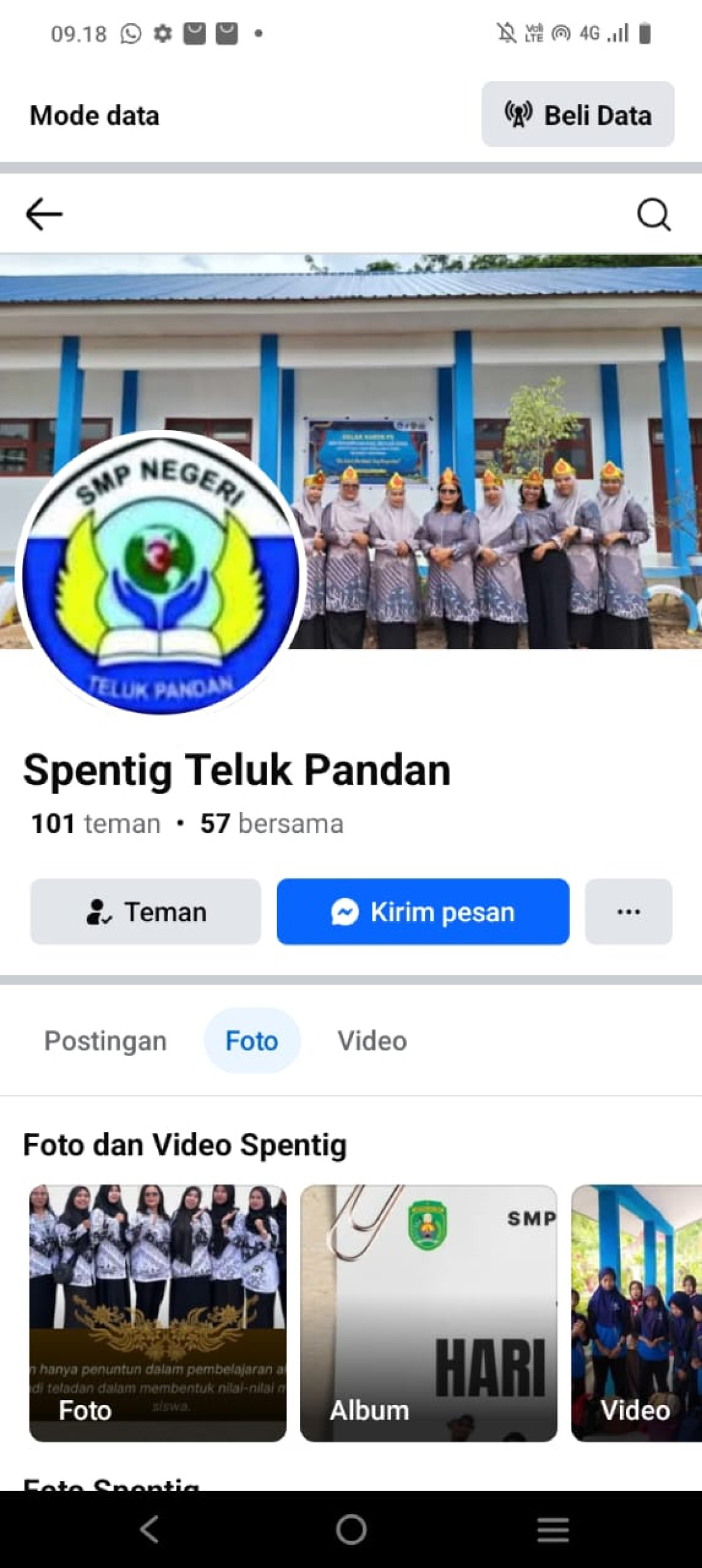Tap the Beli Data button
The height and width of the screenshot is (1568, 702).
pyautogui.click(x=577, y=115)
